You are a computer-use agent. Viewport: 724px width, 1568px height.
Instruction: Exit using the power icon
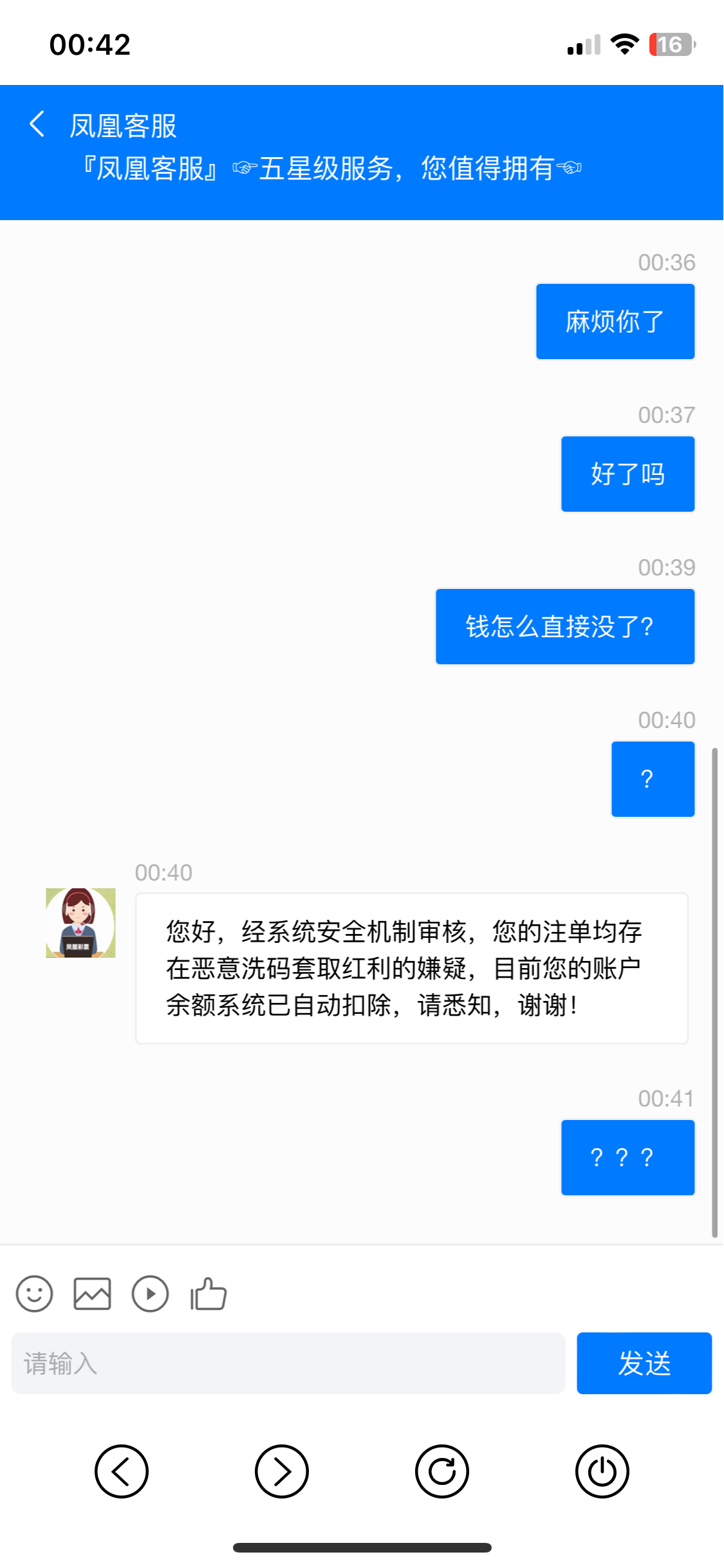pos(602,1471)
